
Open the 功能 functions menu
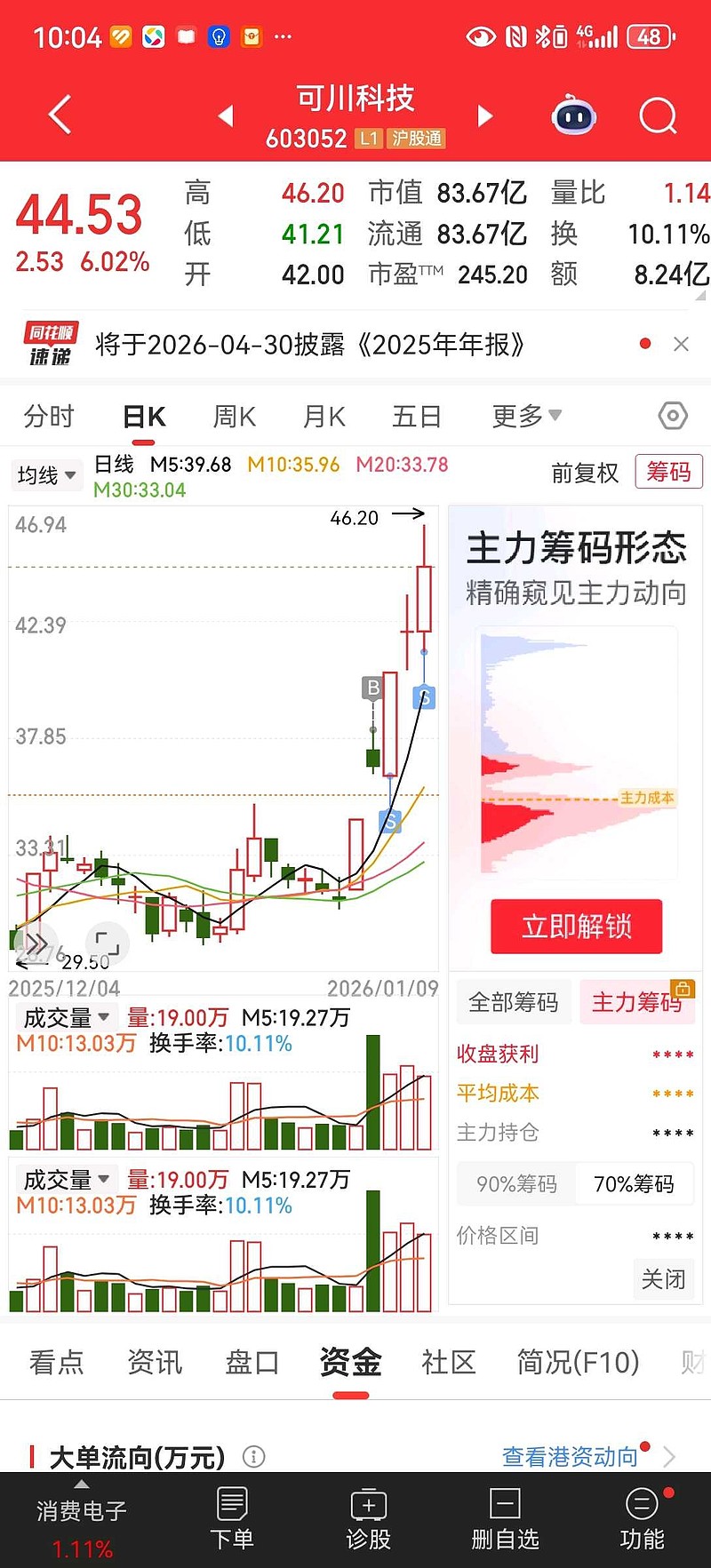(642, 1519)
